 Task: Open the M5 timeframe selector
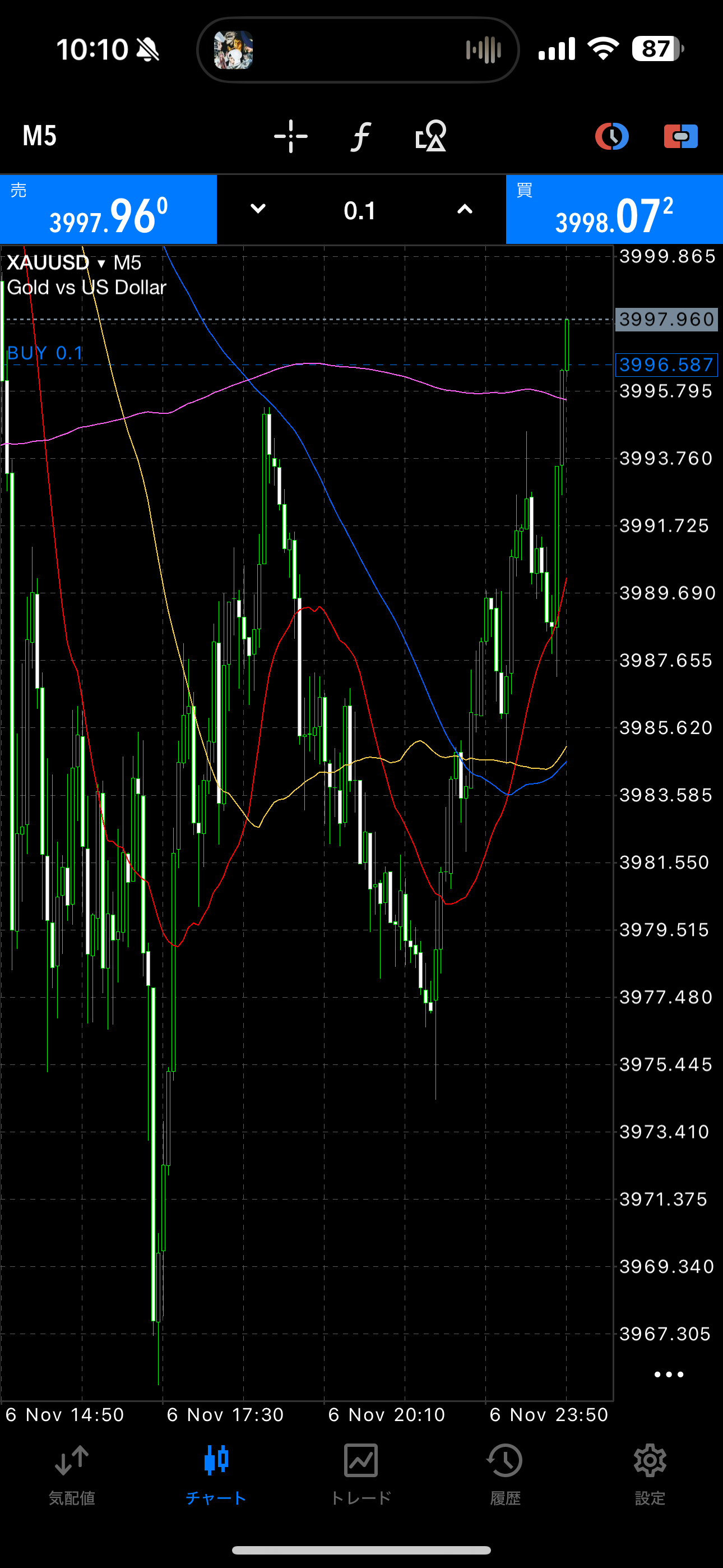click(40, 135)
